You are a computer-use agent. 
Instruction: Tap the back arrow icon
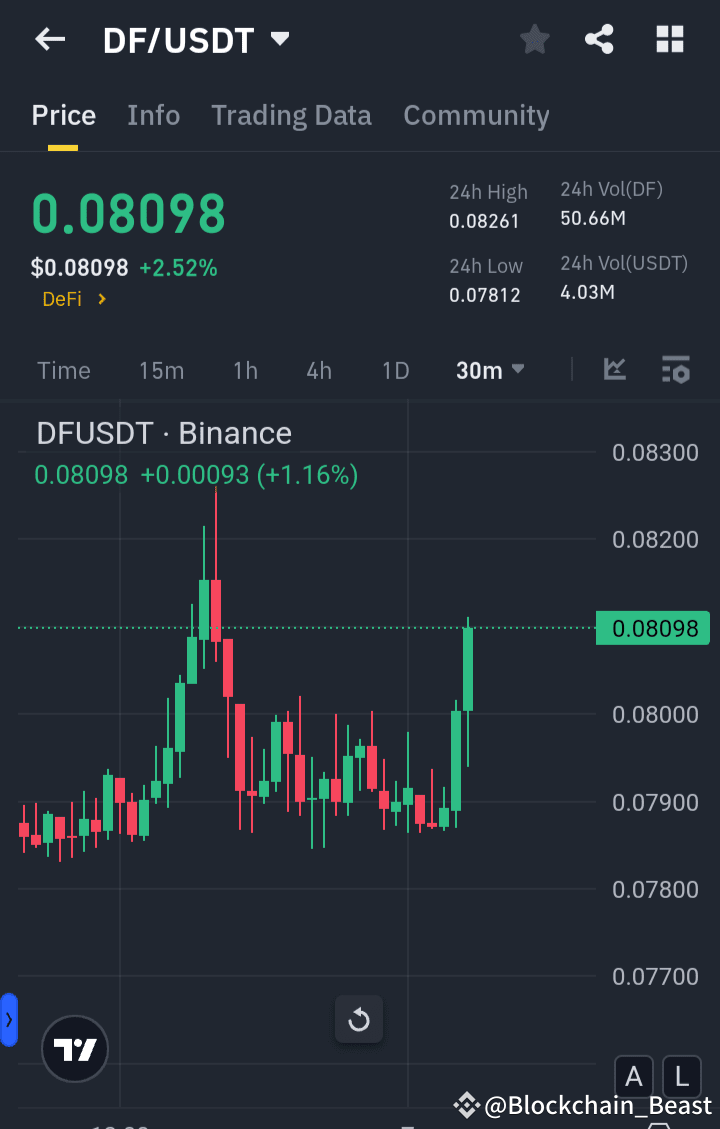click(50, 39)
